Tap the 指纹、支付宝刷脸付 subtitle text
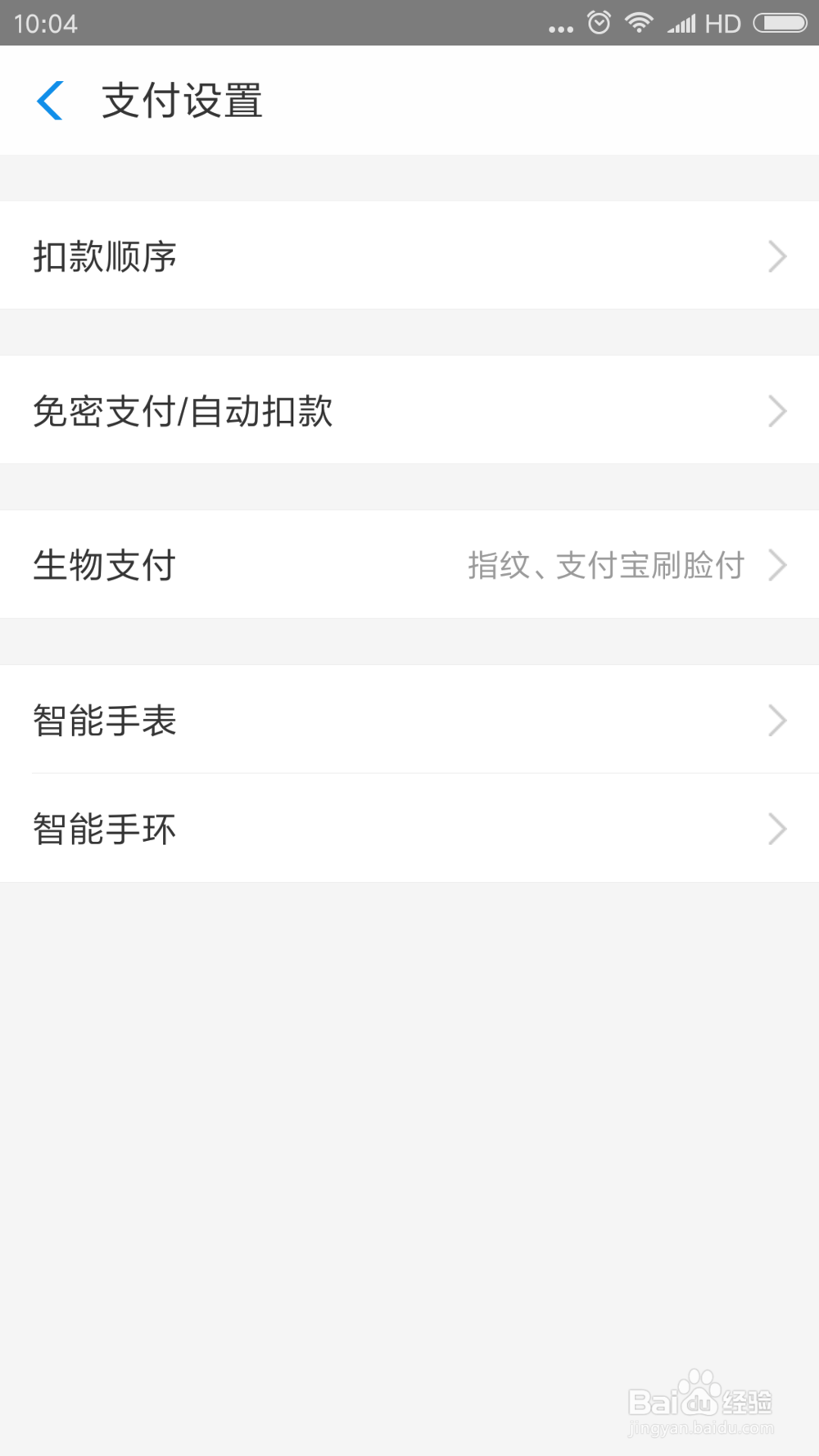This screenshot has width=819, height=1456. (x=606, y=566)
